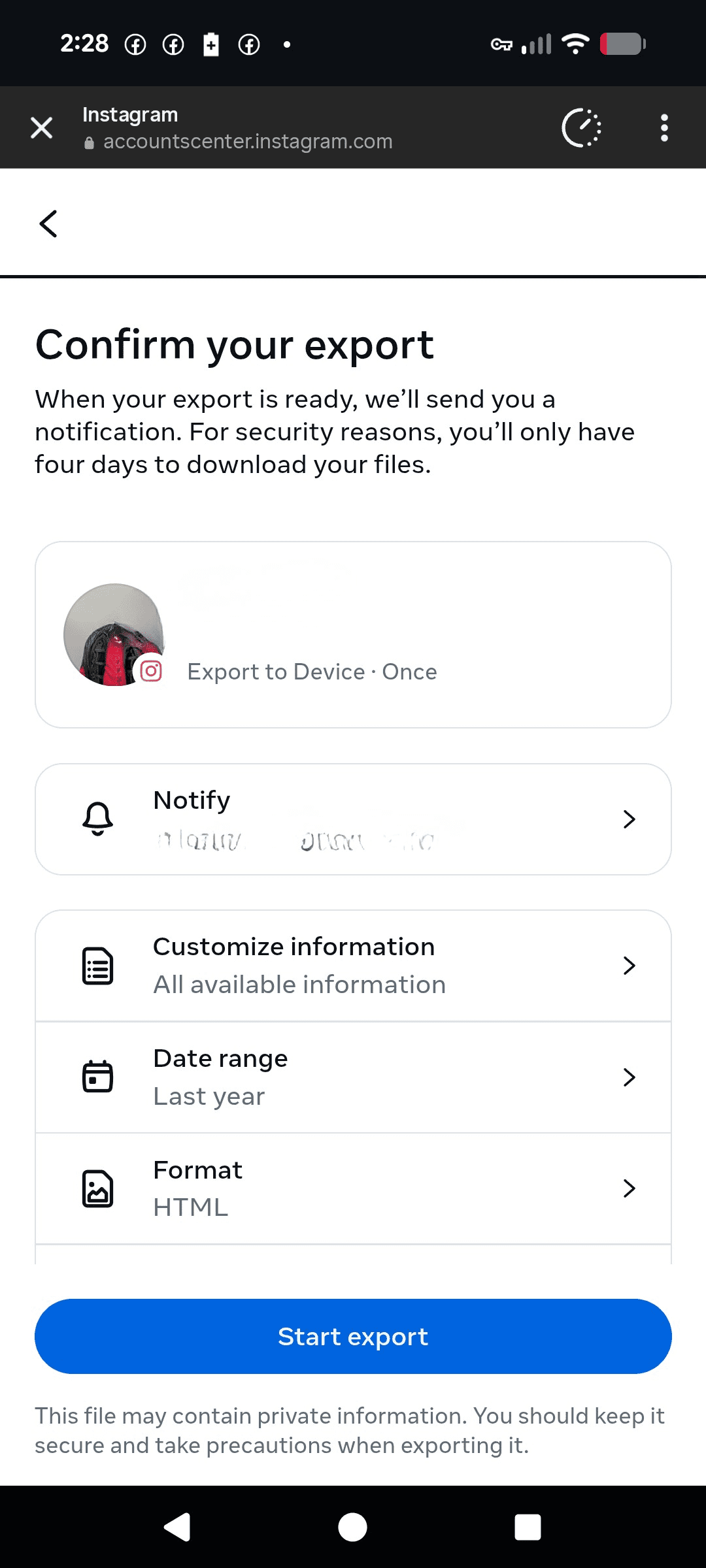This screenshot has width=706, height=1568.
Task: Expand the Date range chevron to change Last year
Action: coord(628,1077)
